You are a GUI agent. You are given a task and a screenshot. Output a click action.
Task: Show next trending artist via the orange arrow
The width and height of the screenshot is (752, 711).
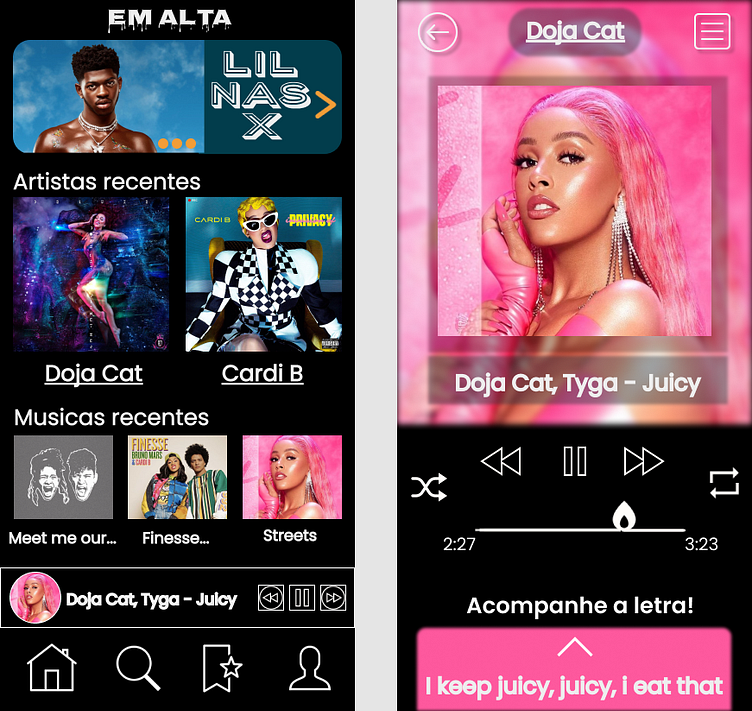pos(325,103)
